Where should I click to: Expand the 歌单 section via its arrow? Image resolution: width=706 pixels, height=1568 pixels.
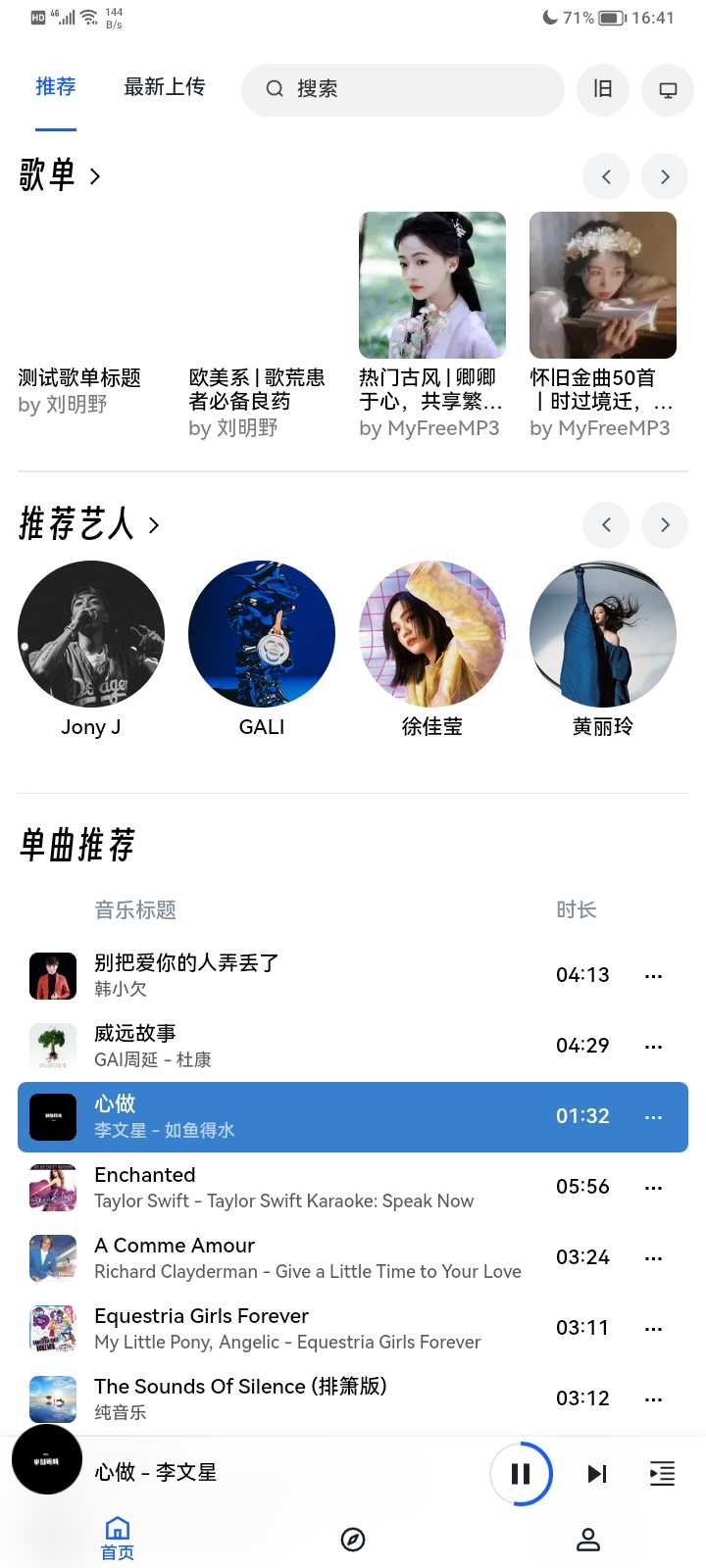(95, 176)
